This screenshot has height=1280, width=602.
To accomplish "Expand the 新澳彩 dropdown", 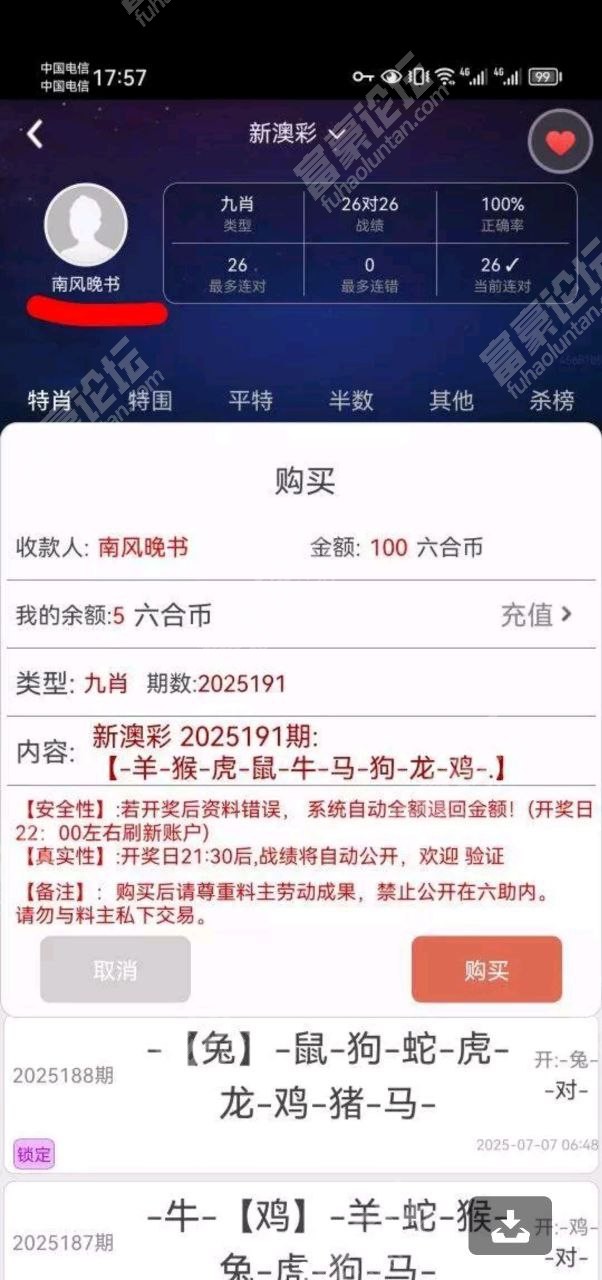I will click(296, 133).
